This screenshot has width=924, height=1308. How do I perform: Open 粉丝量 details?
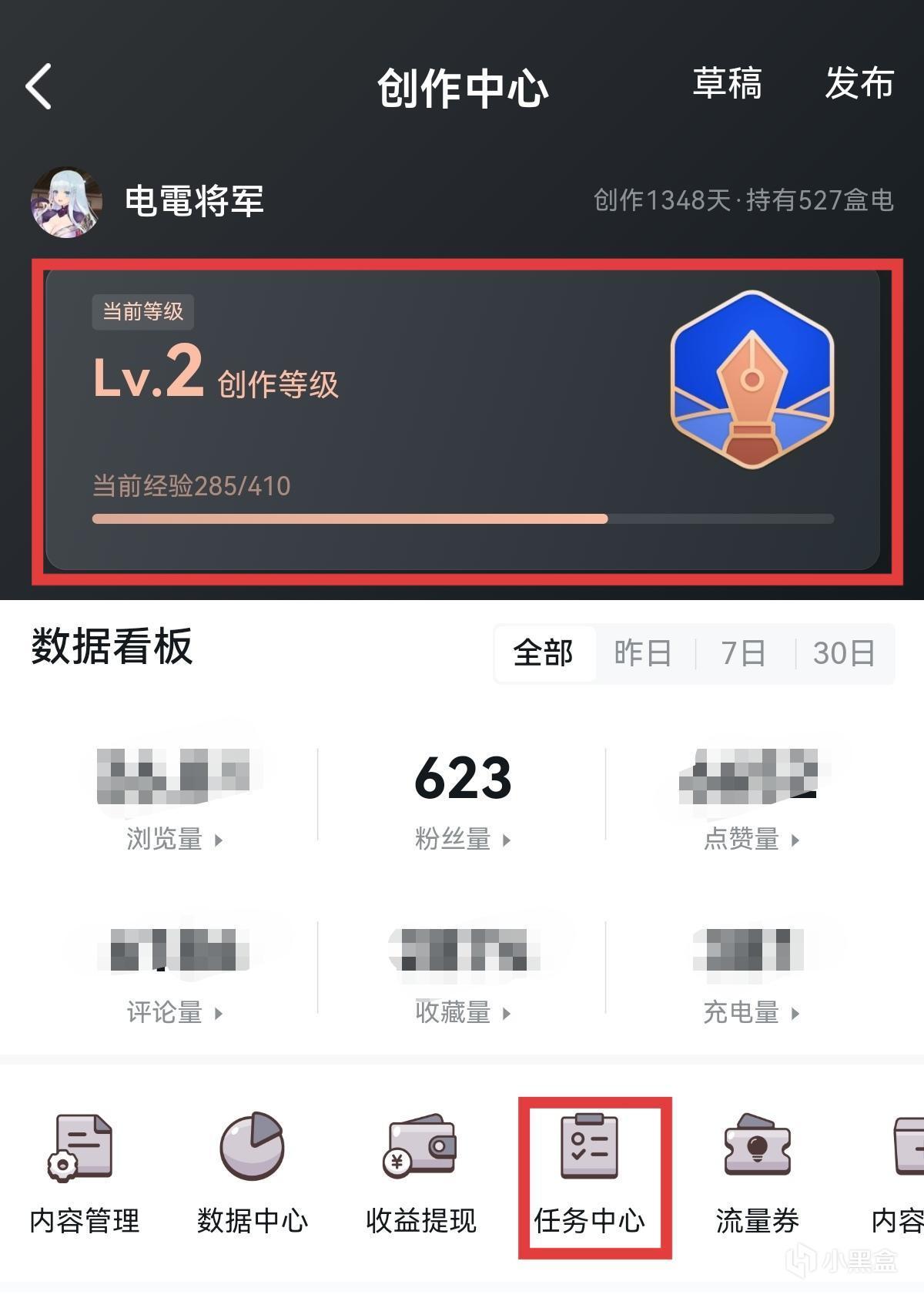pos(462,839)
